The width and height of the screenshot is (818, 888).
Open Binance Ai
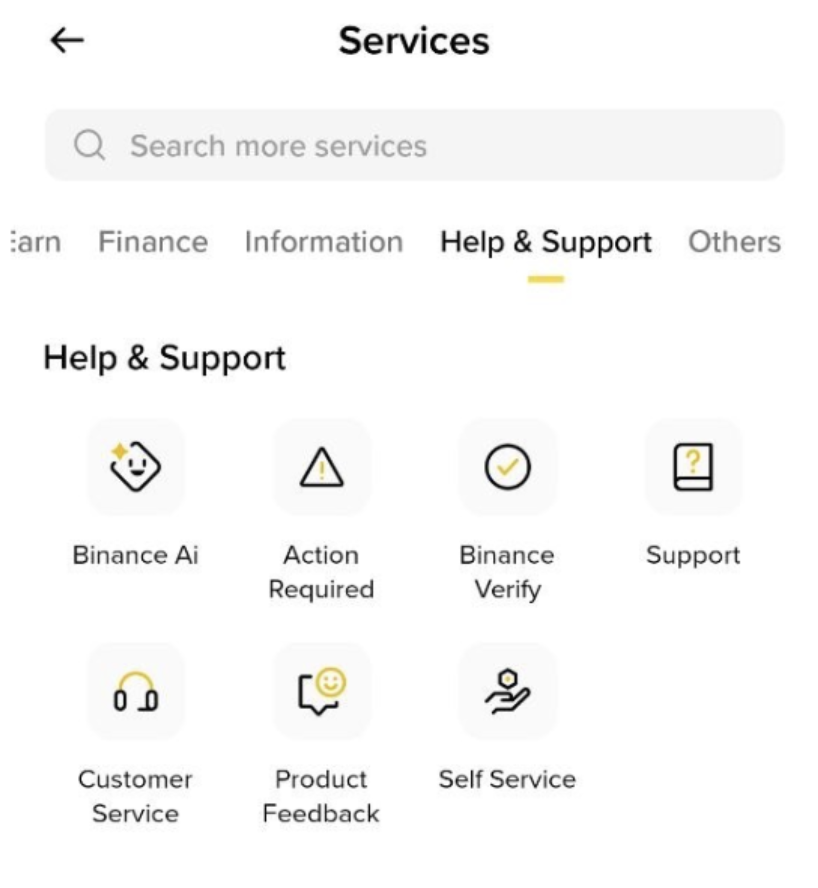(136, 467)
